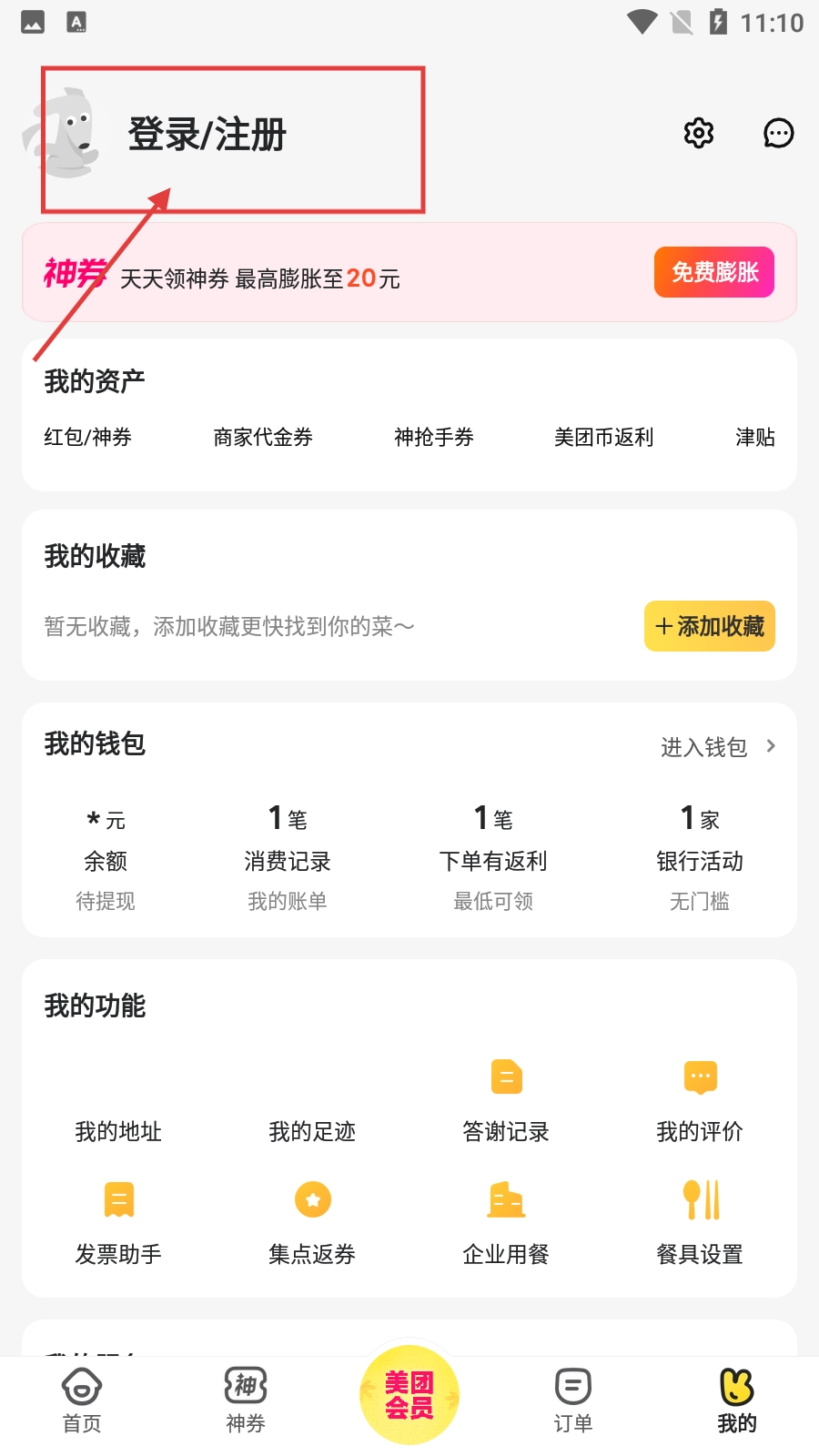Open 红包/神券 in my assets

[x=88, y=438]
